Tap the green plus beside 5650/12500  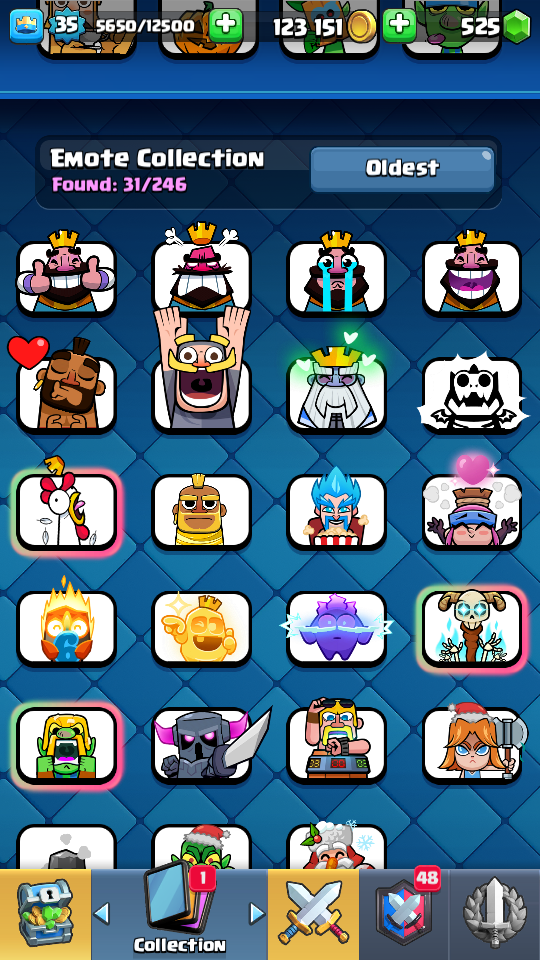(226, 26)
